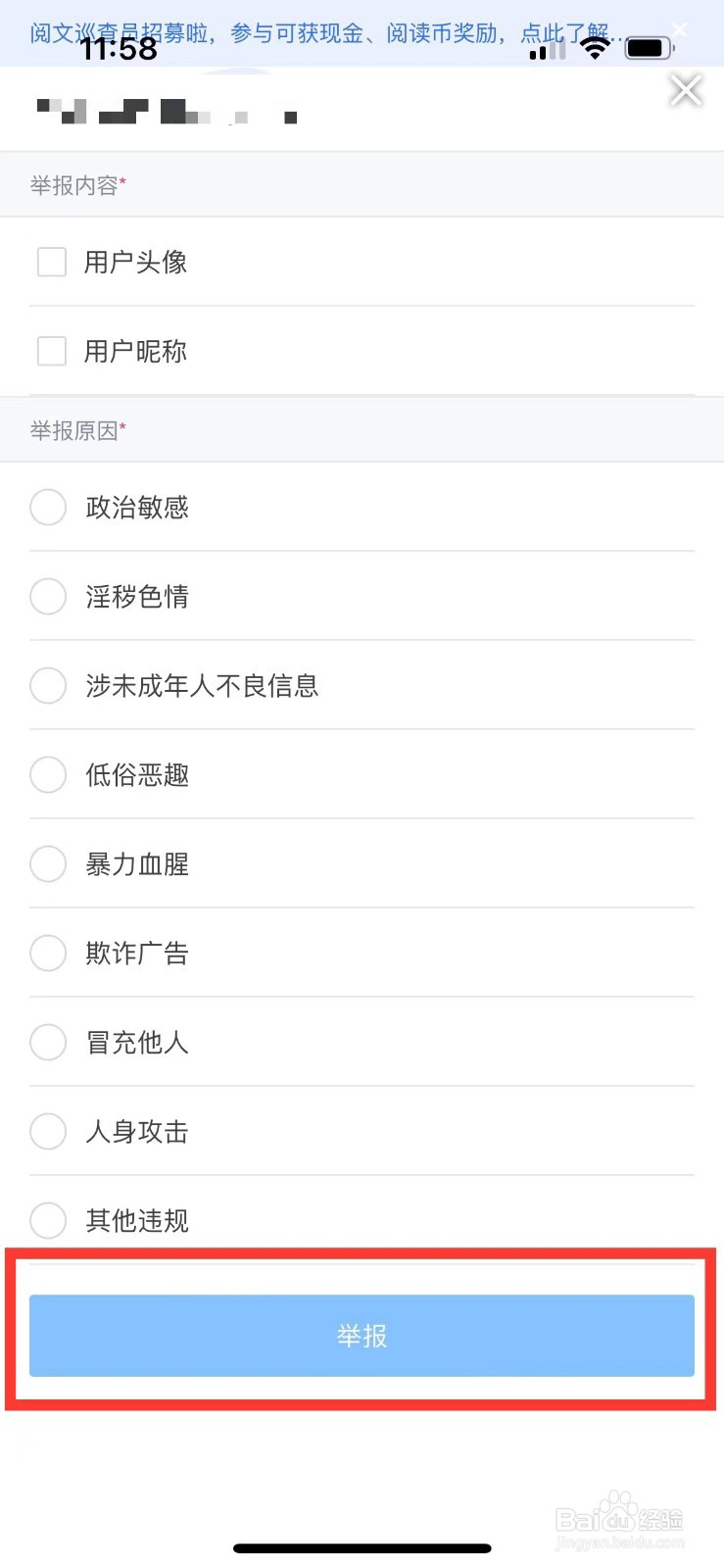Viewport: 724px width, 1568px height.
Task: Choose 冒充他人 as the reason
Action: click(x=48, y=1042)
